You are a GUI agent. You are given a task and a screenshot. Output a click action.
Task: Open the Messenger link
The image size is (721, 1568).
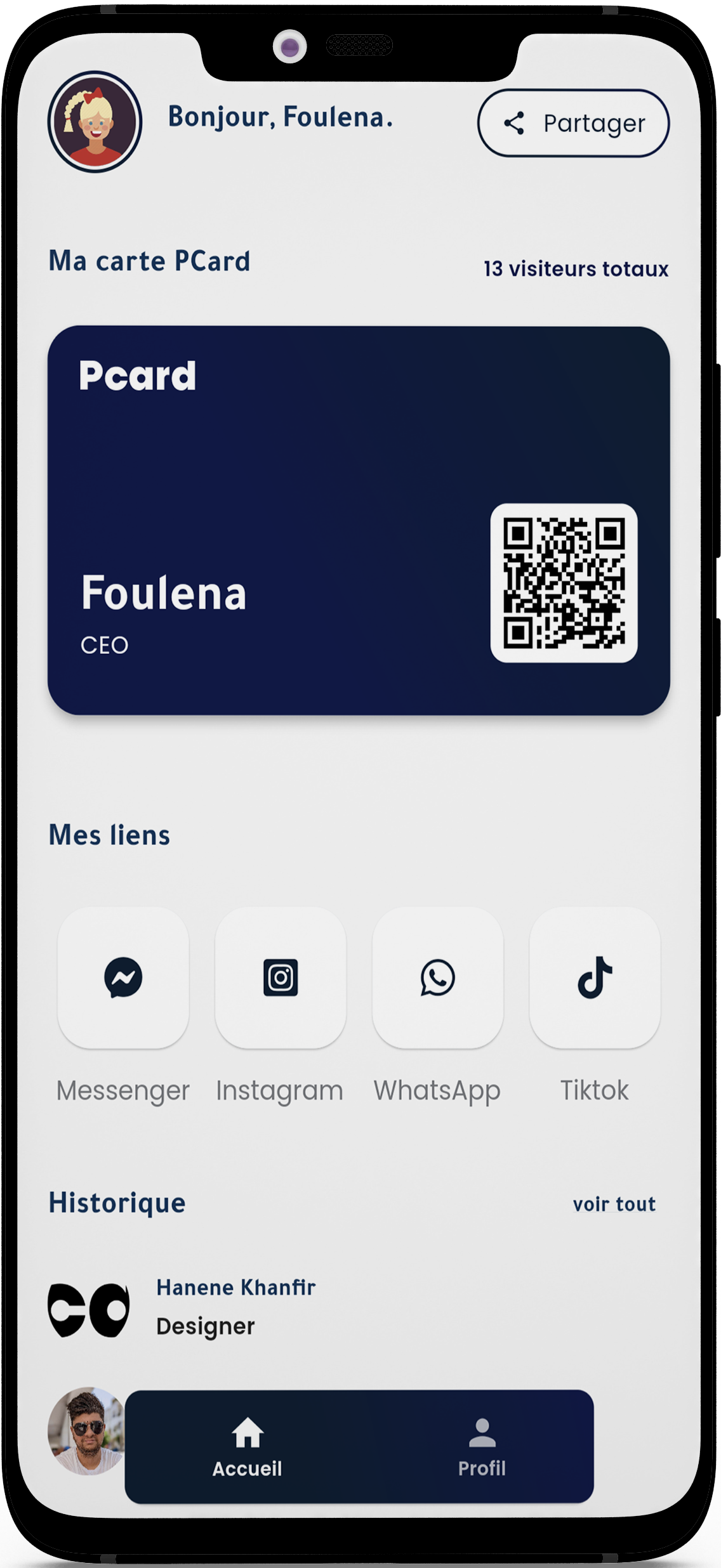coord(123,977)
